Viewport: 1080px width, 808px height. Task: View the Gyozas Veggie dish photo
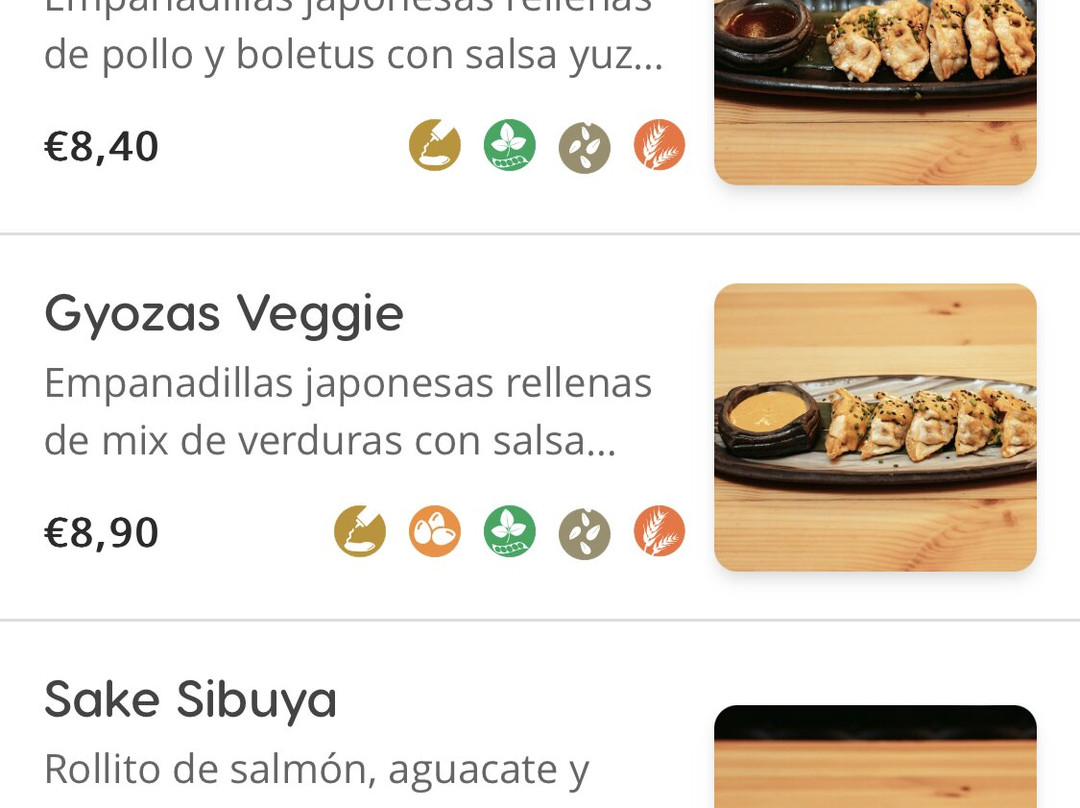coord(875,427)
